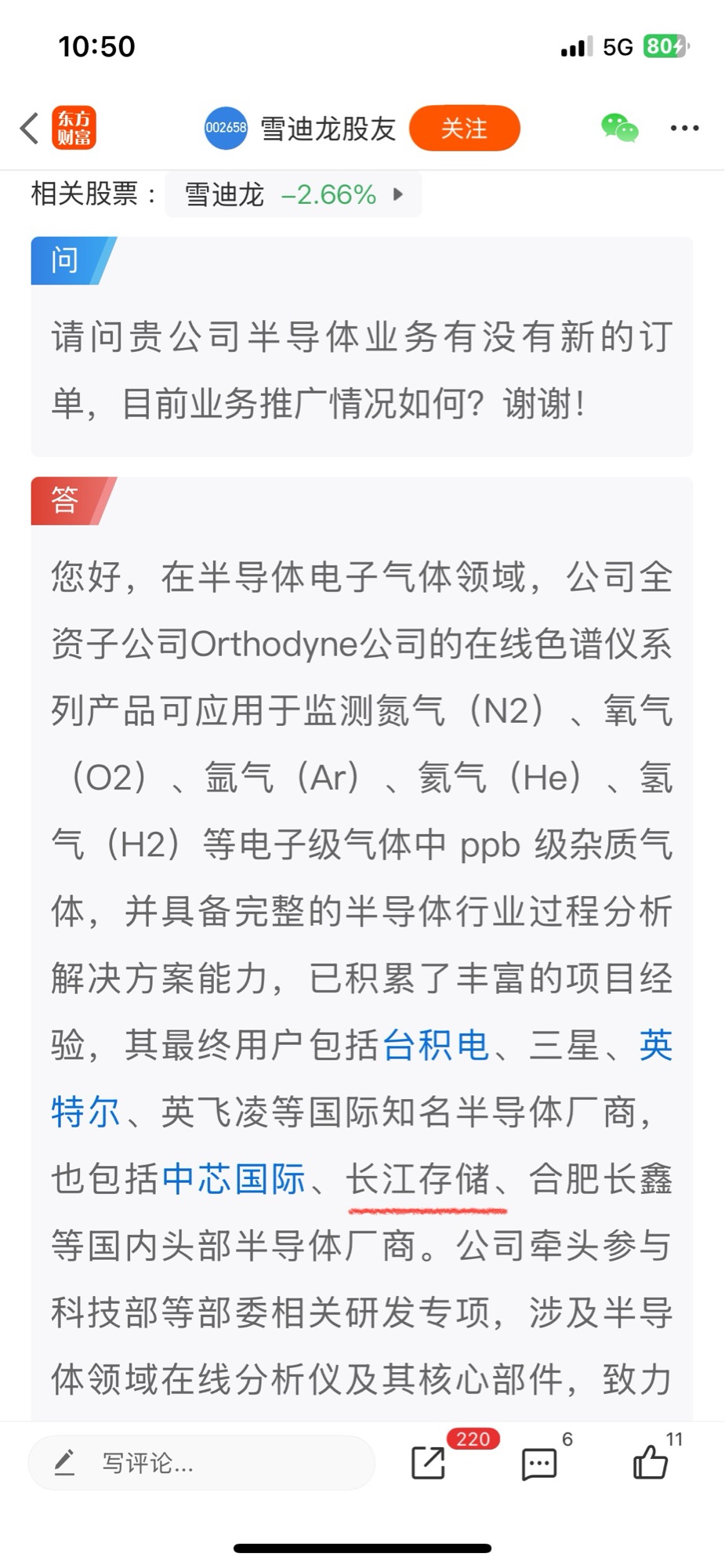Open the 中芯国际 stock link
The height and width of the screenshot is (1568, 725).
pos(234,1179)
